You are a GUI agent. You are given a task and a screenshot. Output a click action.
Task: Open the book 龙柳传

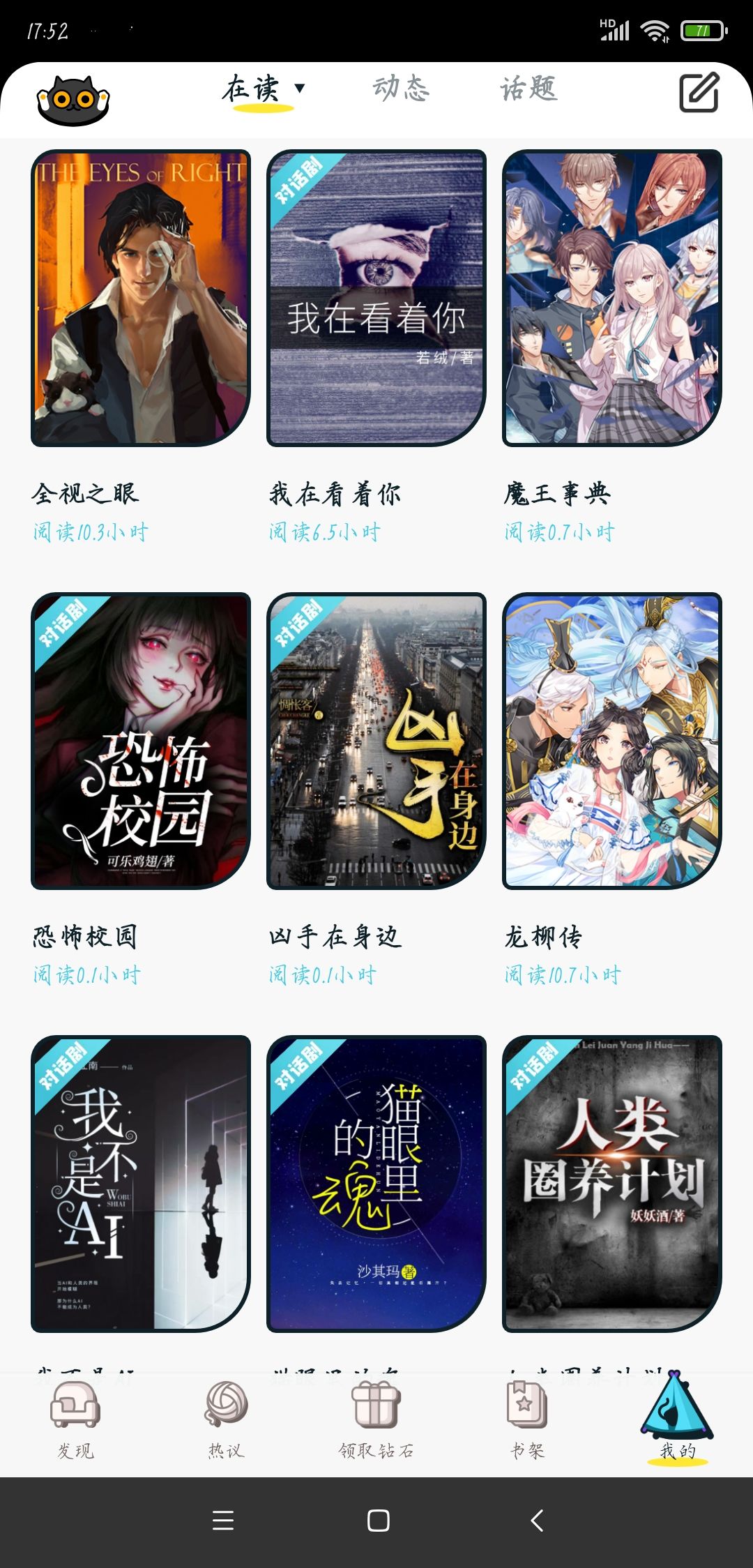(612, 741)
